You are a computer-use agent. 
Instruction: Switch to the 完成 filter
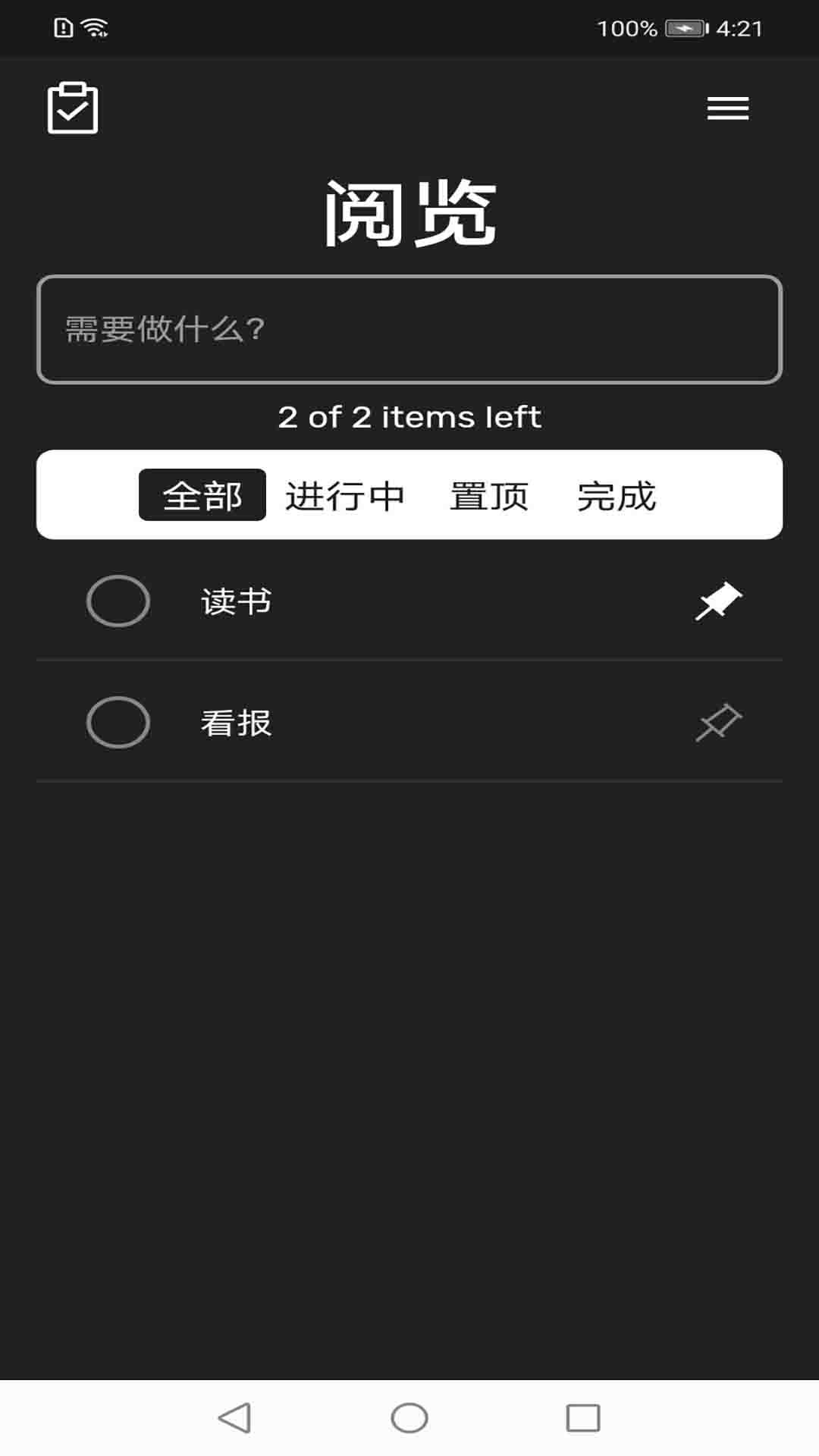616,497
